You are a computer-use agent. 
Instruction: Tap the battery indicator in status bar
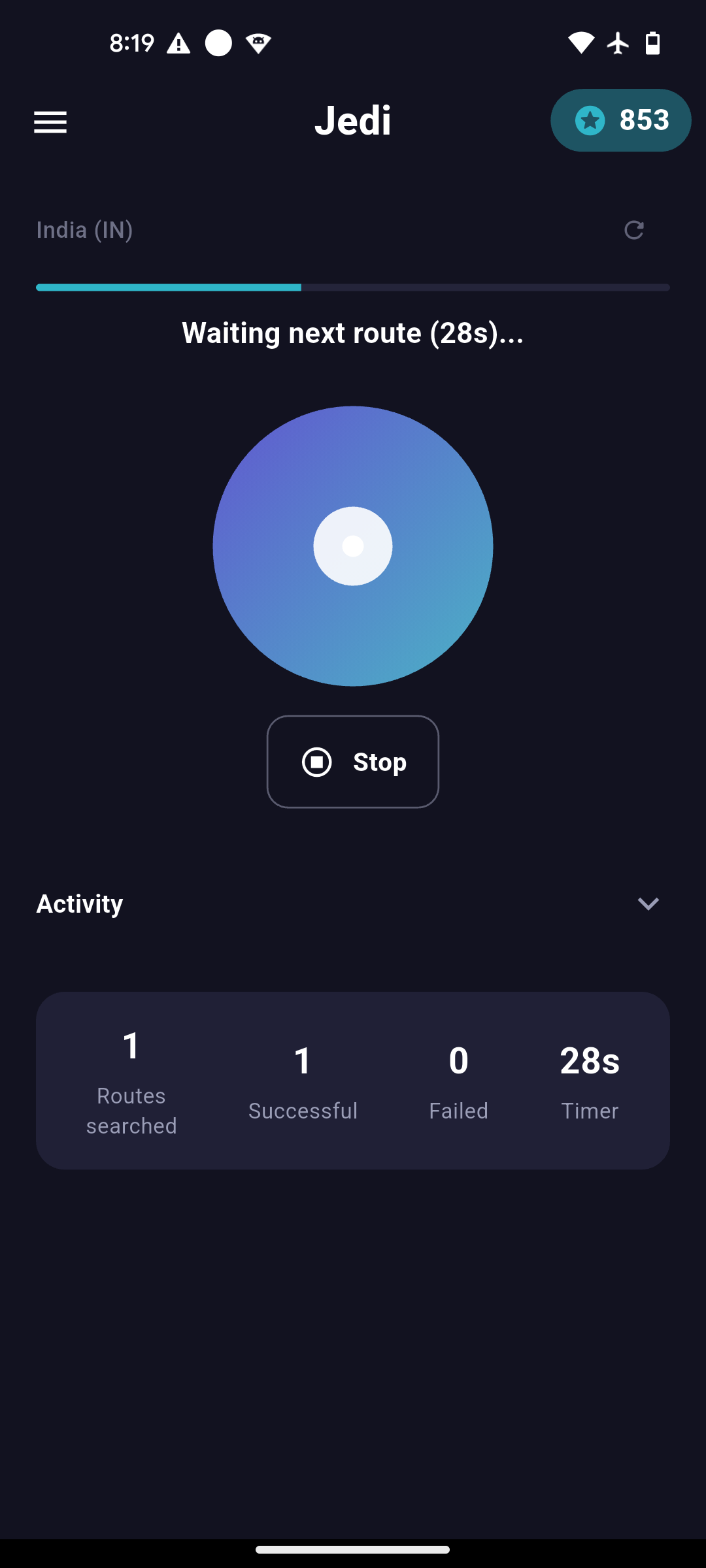pos(653,42)
